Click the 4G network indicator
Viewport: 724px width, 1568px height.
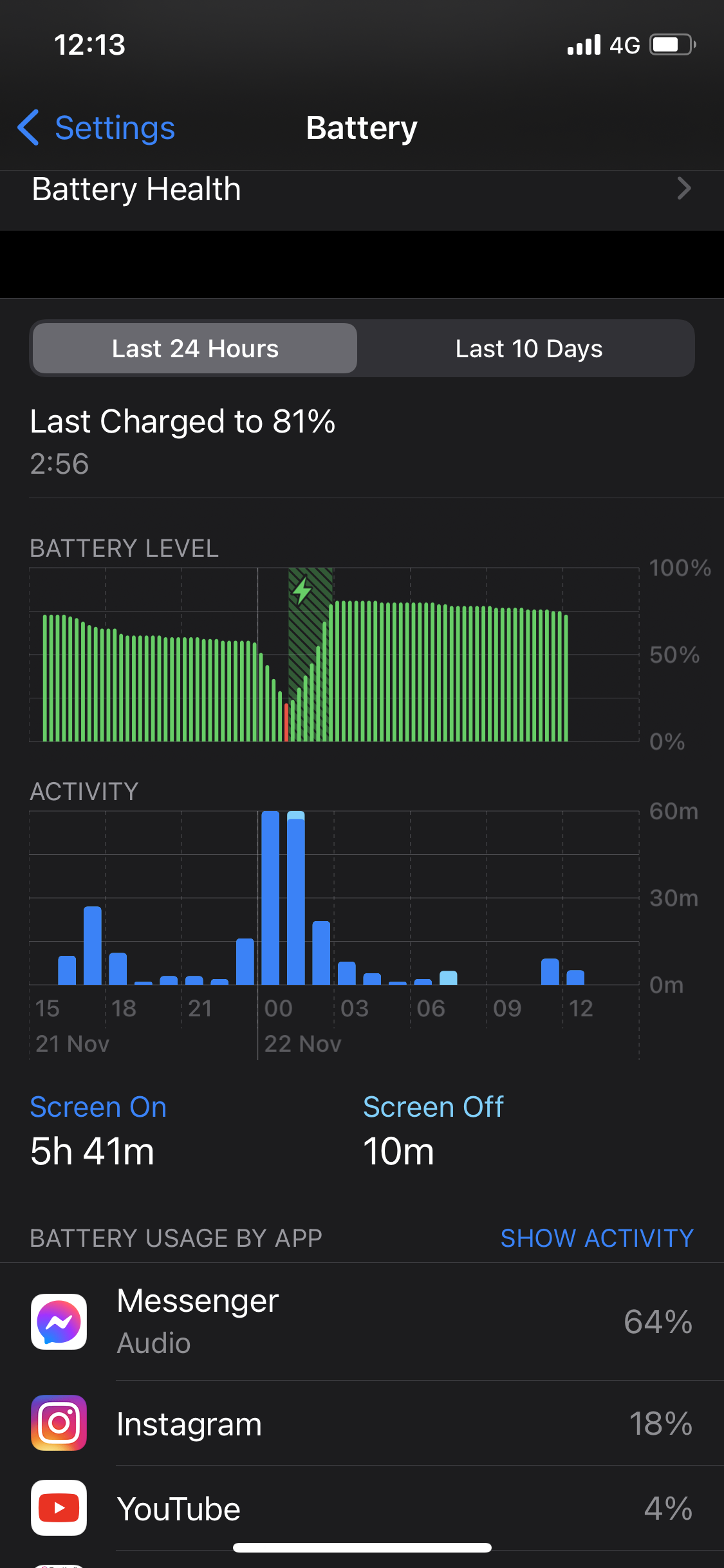621,44
